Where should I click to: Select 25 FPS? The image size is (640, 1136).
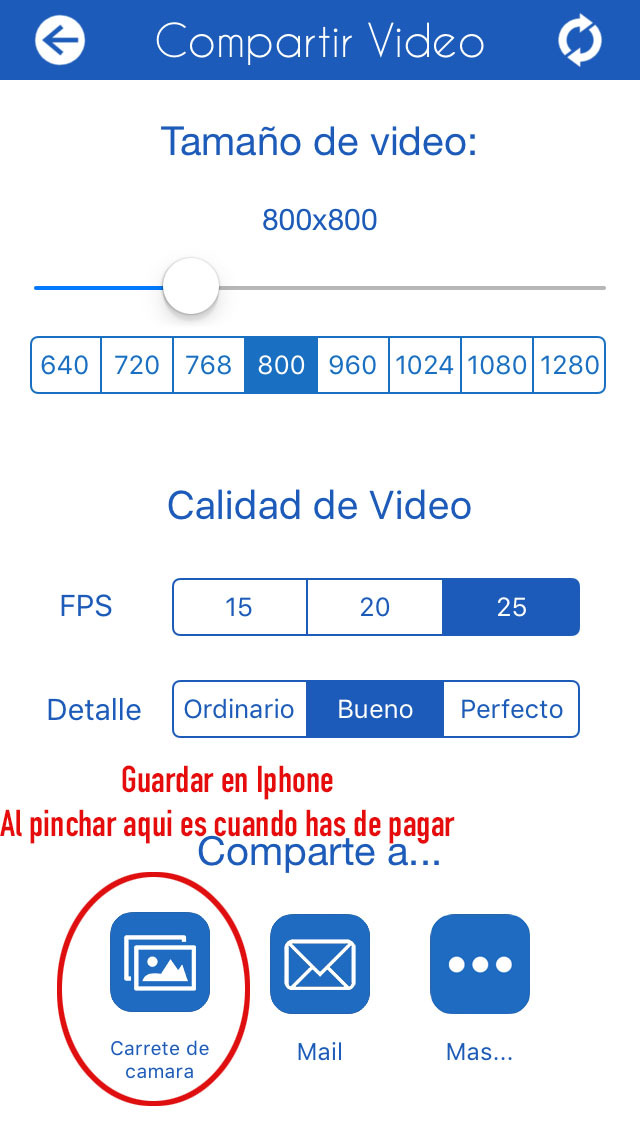[511, 607]
